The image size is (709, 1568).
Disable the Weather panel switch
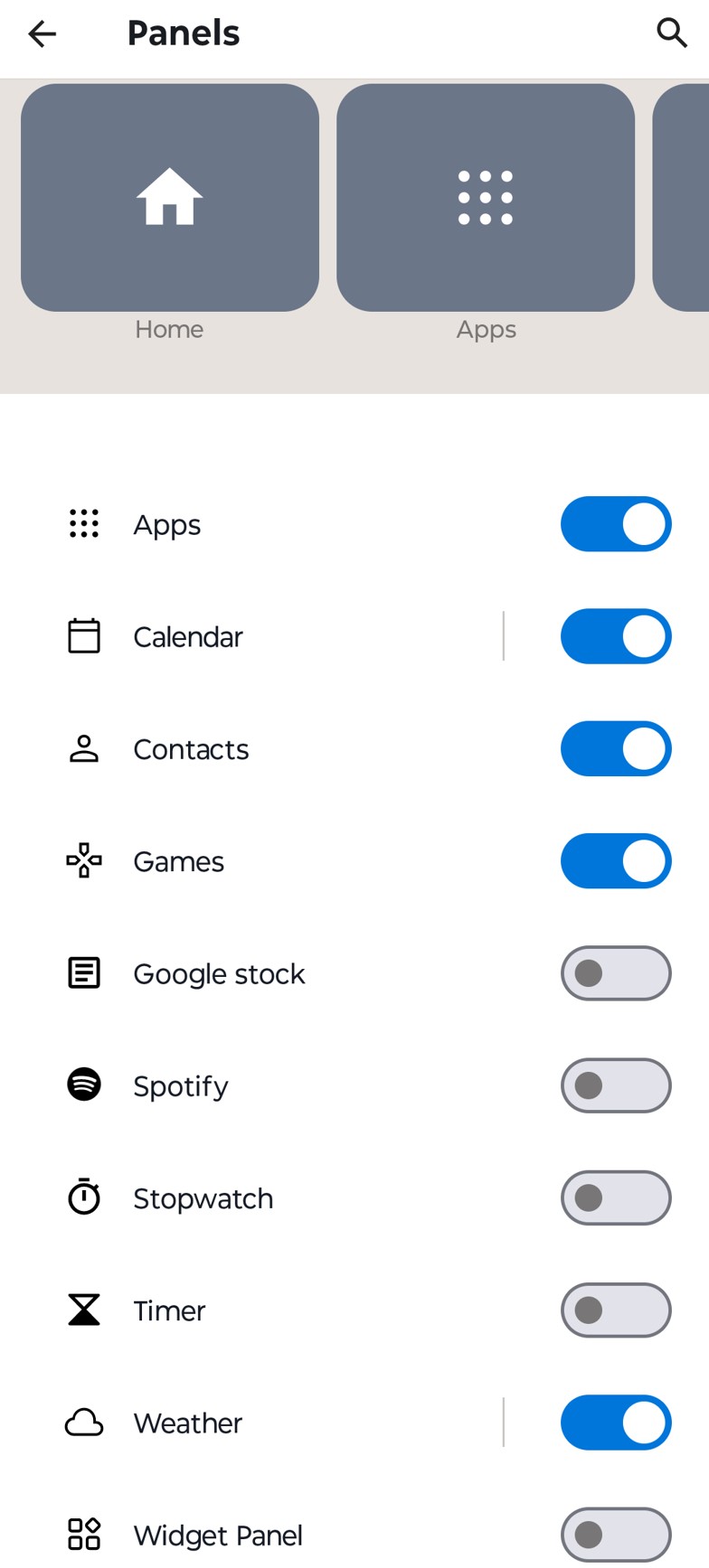[x=616, y=1422]
